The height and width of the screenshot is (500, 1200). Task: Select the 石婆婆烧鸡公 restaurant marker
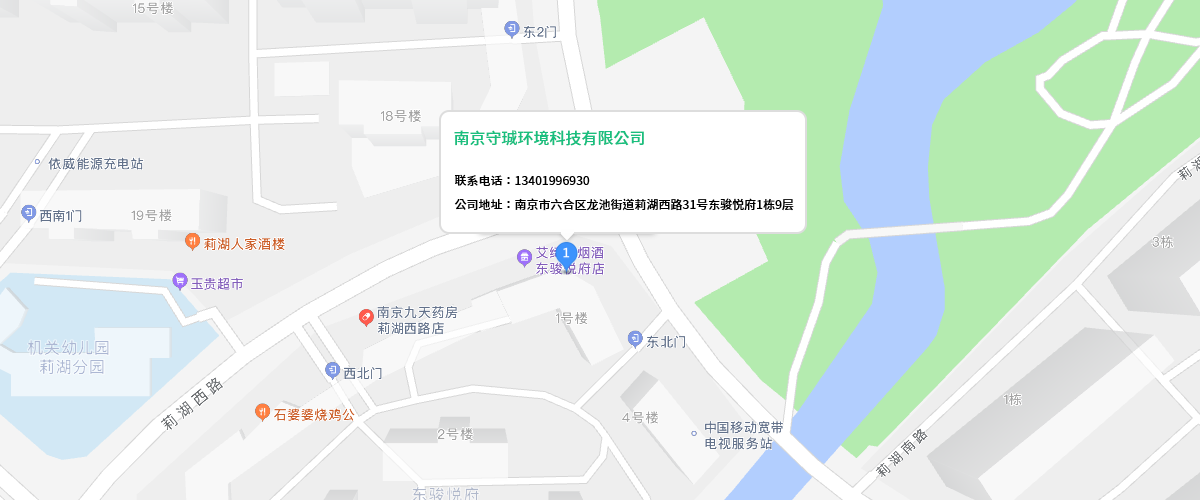(262, 412)
